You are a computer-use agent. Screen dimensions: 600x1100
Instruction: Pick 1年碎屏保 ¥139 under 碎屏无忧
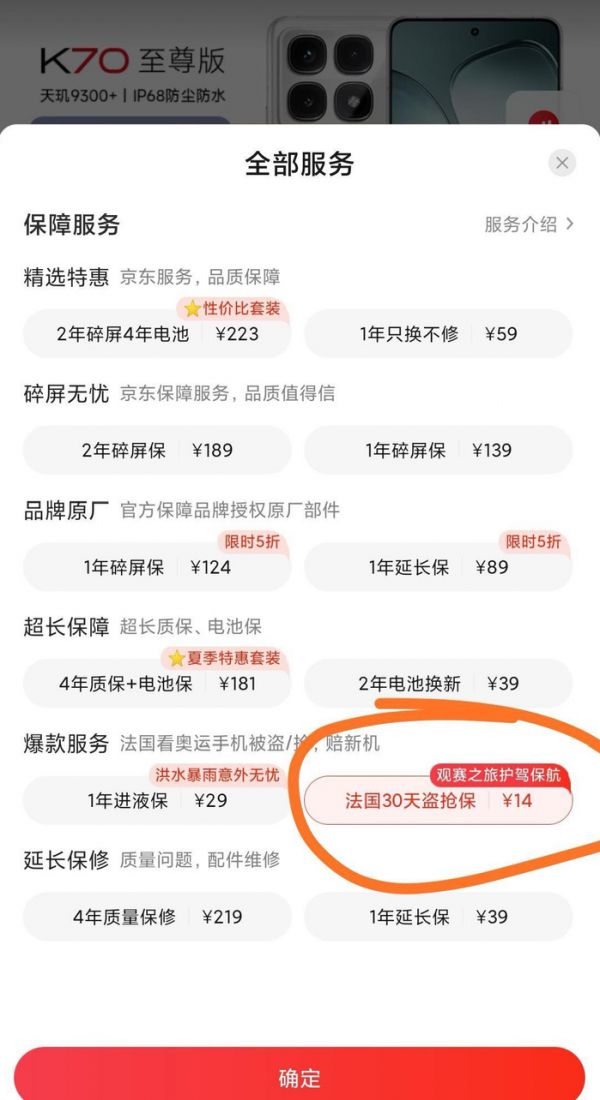point(438,450)
